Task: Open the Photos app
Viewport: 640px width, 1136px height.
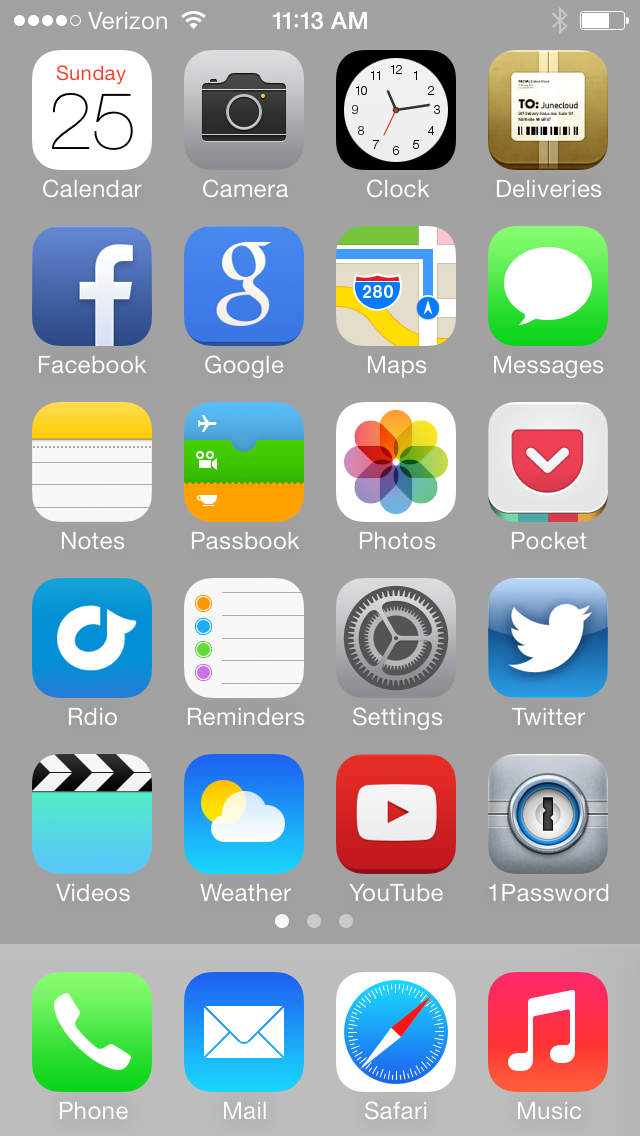Action: (396, 462)
